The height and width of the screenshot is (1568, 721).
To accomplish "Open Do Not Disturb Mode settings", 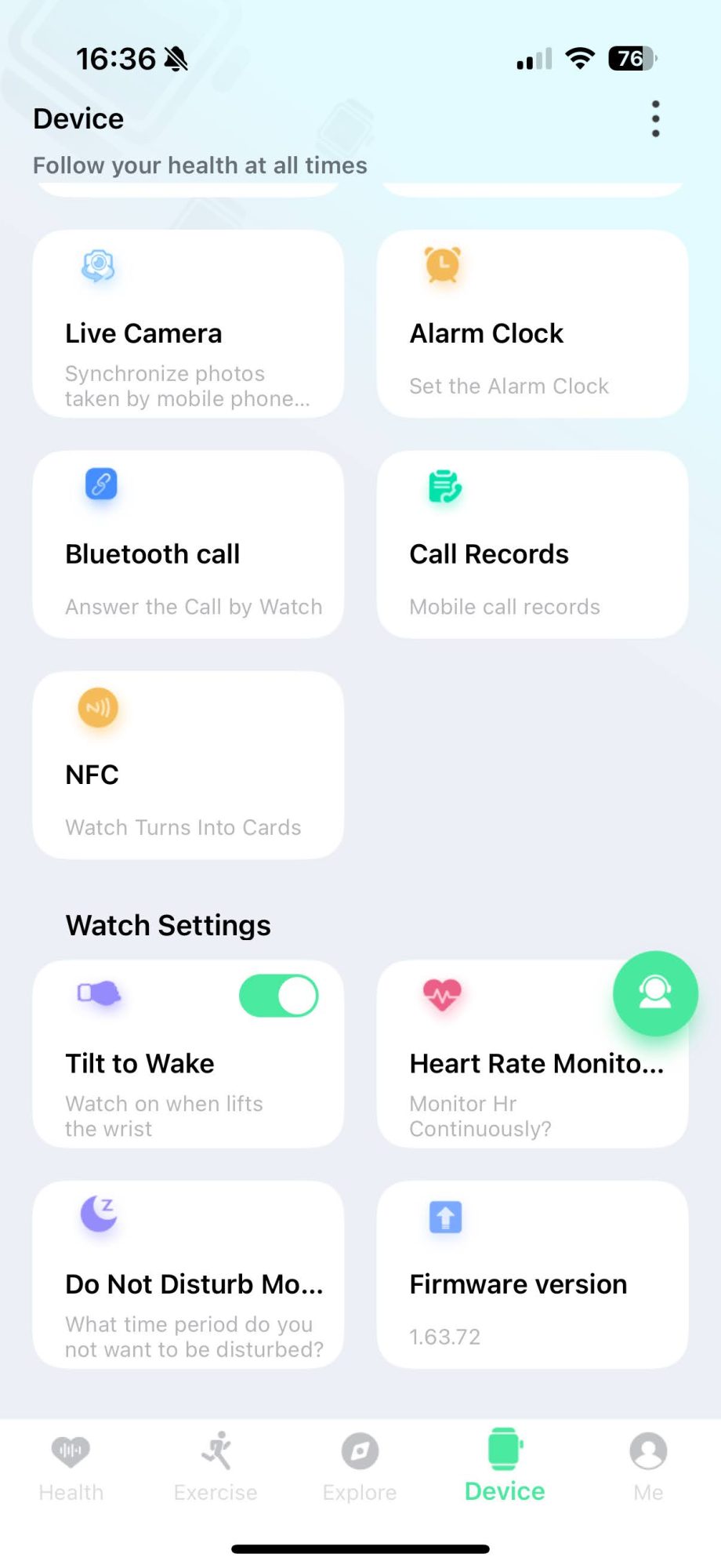I will click(x=188, y=1275).
